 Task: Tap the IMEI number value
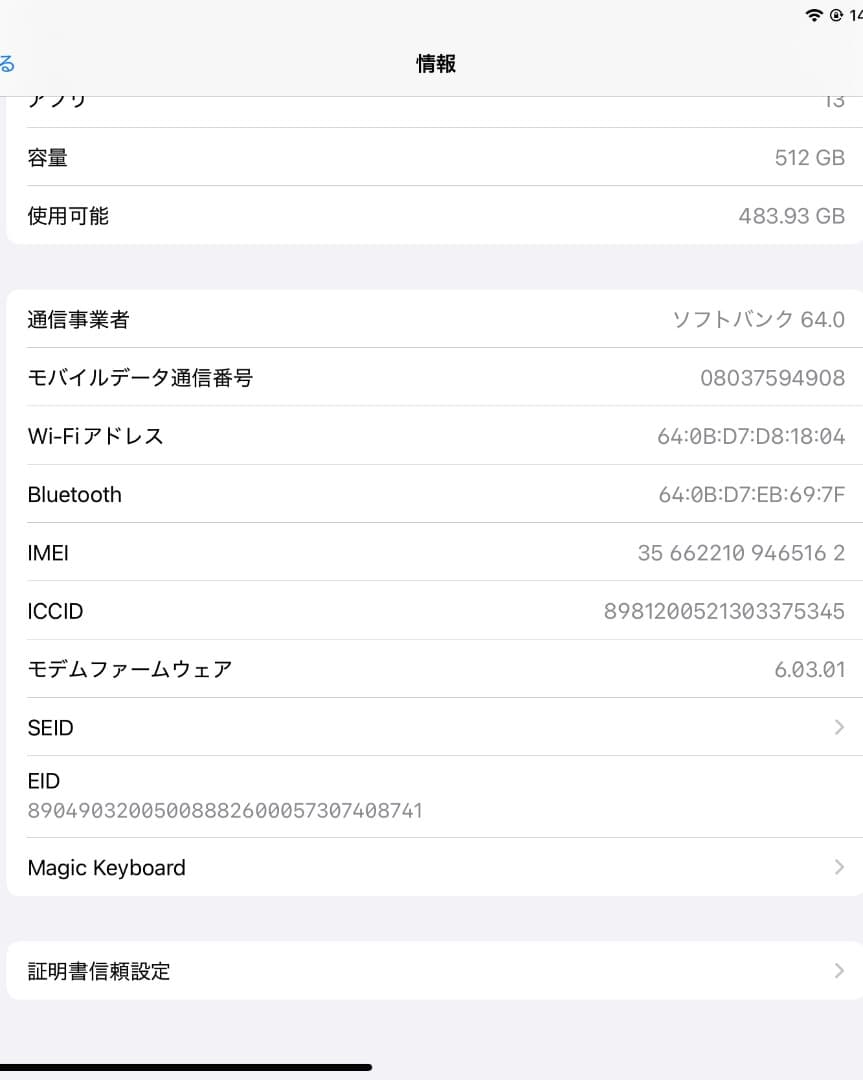point(741,552)
